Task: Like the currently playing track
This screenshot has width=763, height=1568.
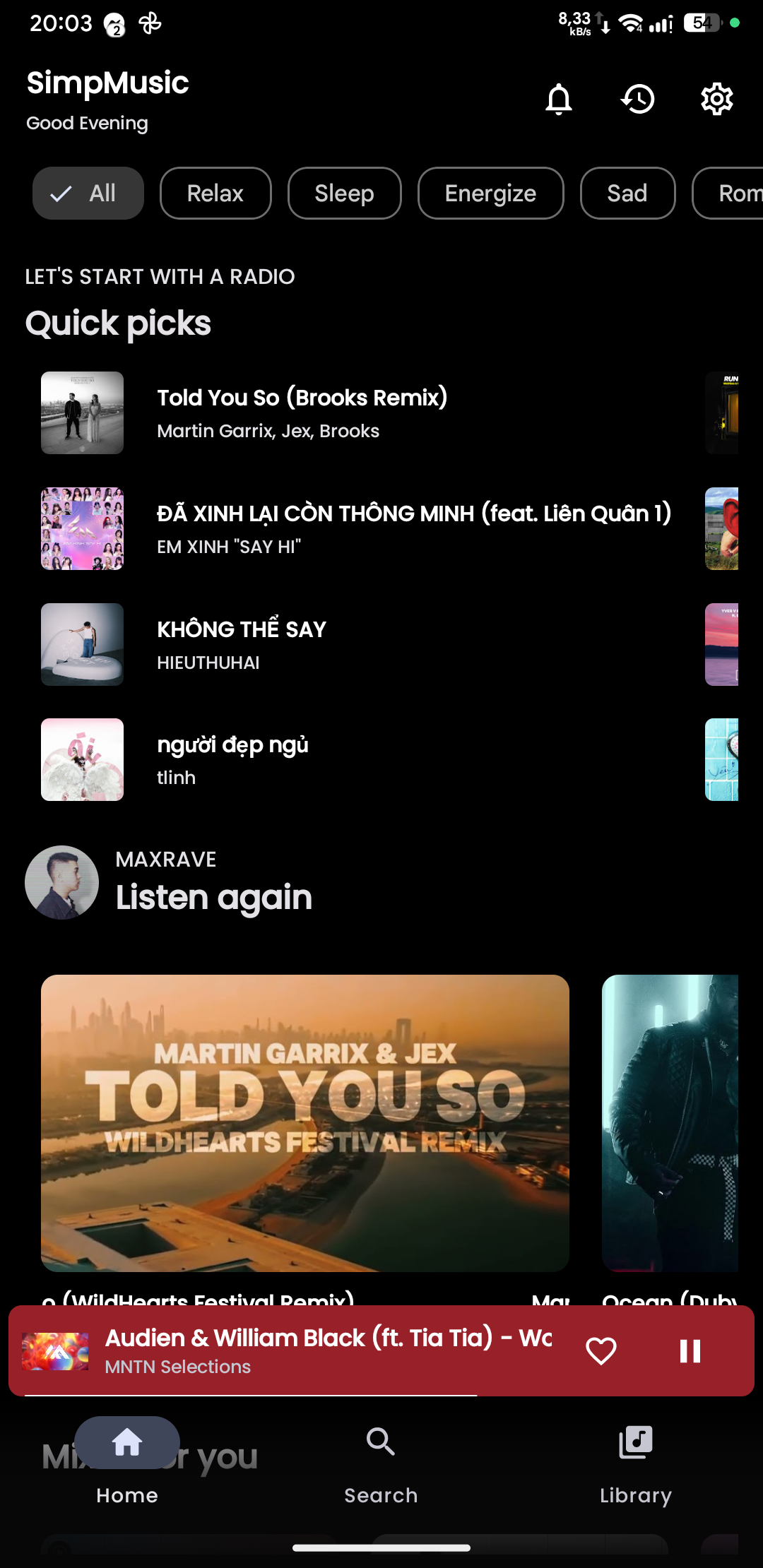Action: 601,1351
